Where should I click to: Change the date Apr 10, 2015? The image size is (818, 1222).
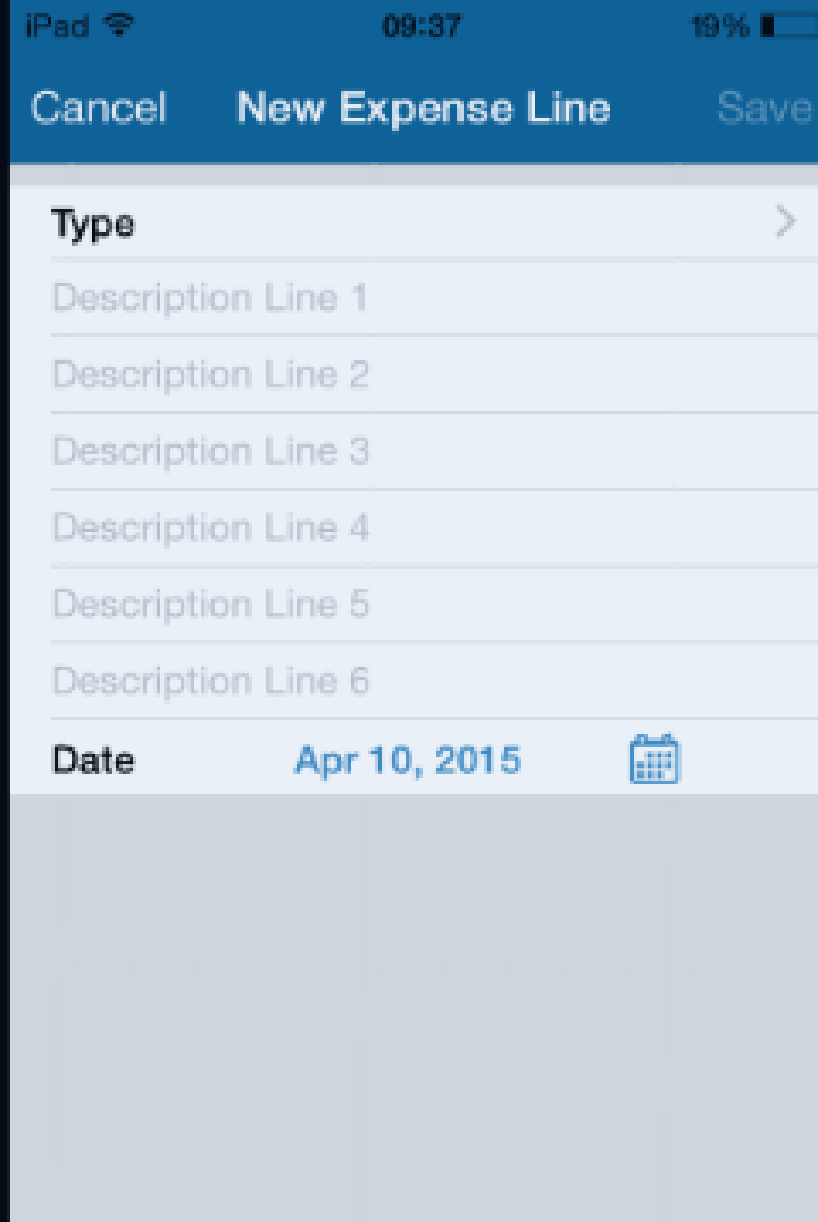[407, 761]
